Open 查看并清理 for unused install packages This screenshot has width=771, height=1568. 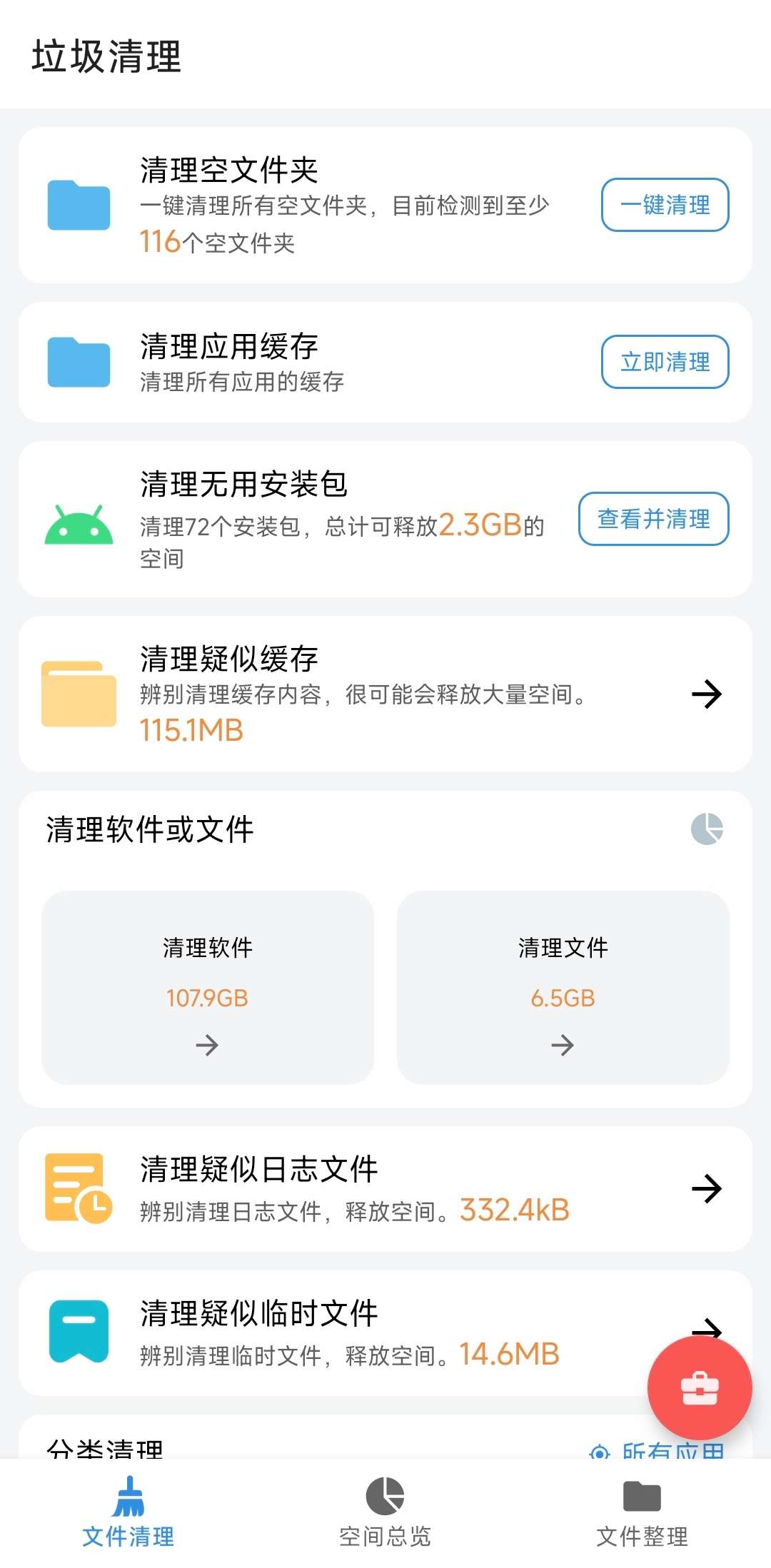(x=653, y=519)
